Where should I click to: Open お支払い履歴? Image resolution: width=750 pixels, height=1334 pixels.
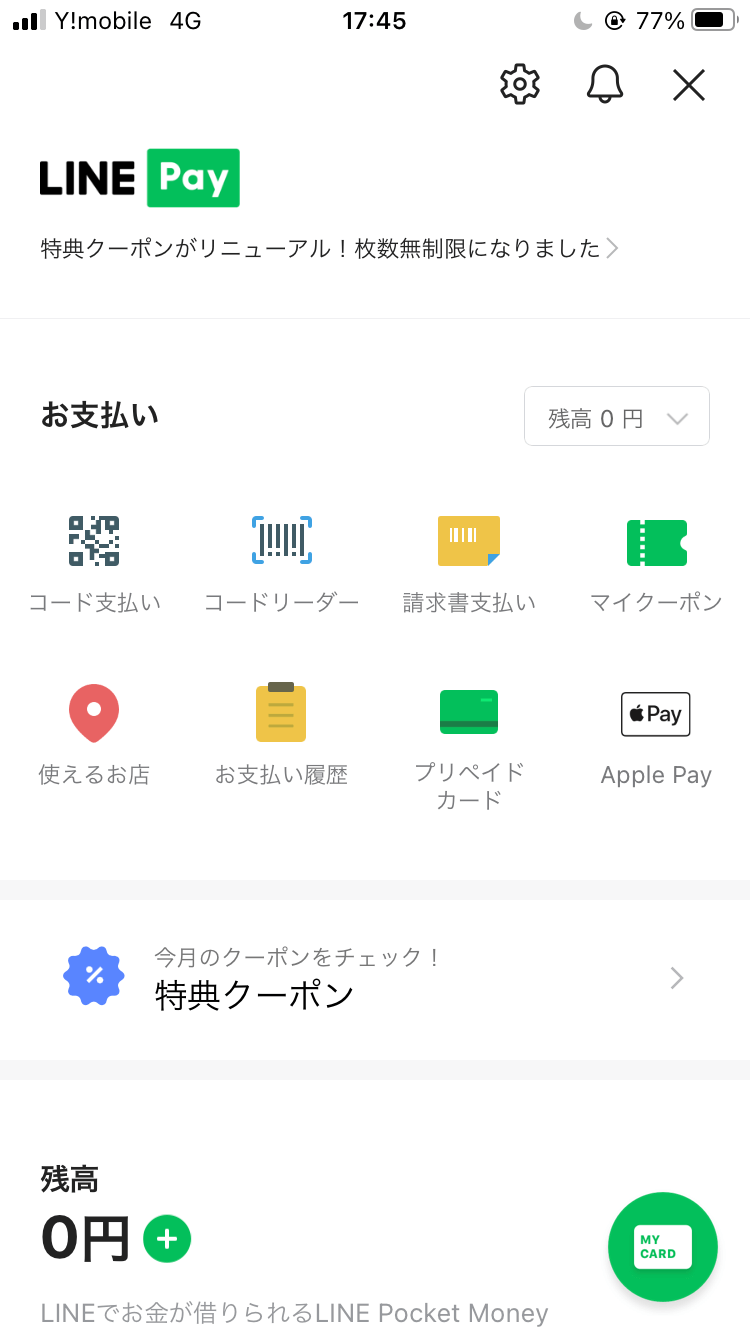(x=281, y=735)
